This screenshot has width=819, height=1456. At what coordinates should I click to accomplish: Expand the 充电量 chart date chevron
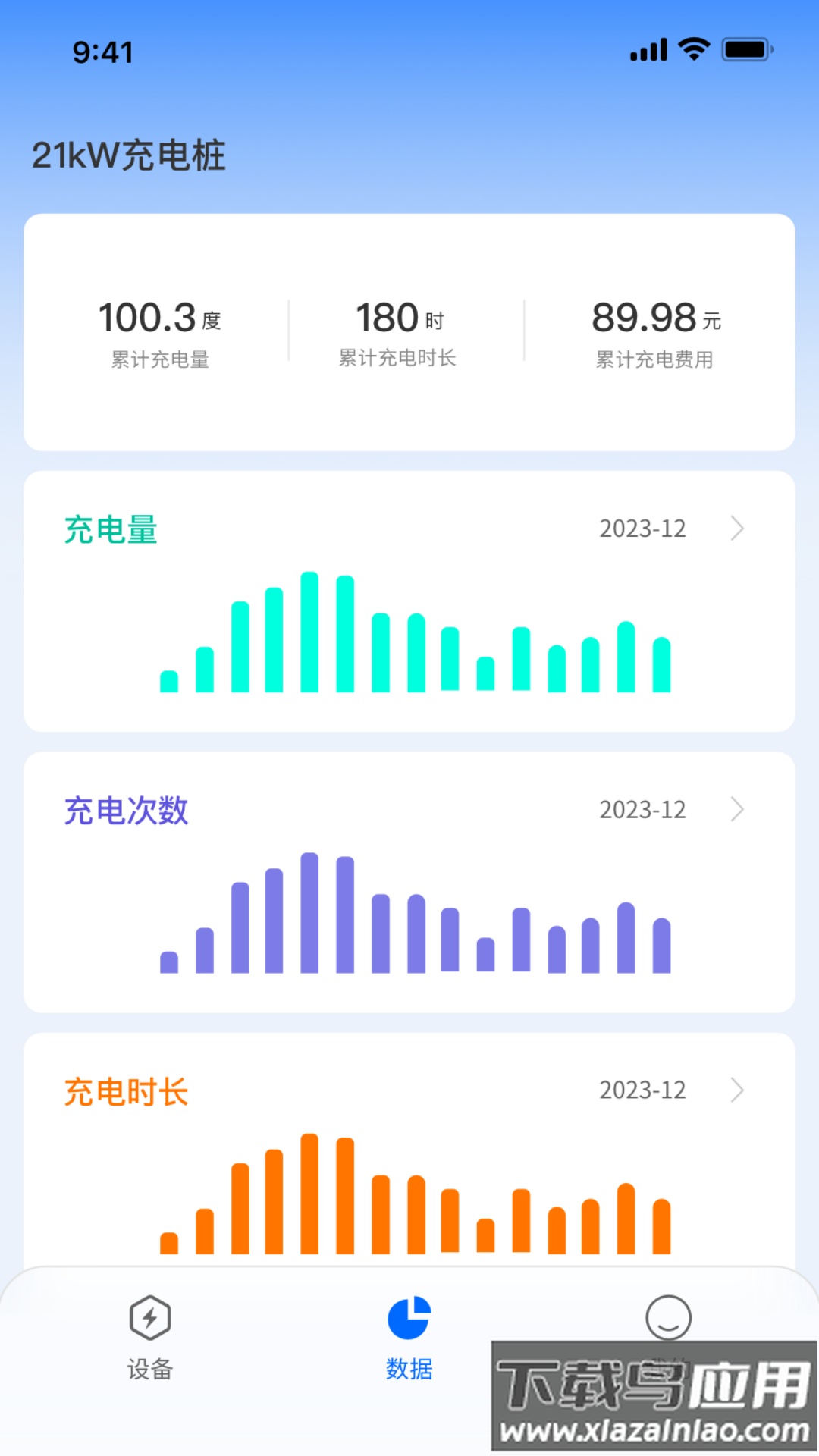[736, 529]
